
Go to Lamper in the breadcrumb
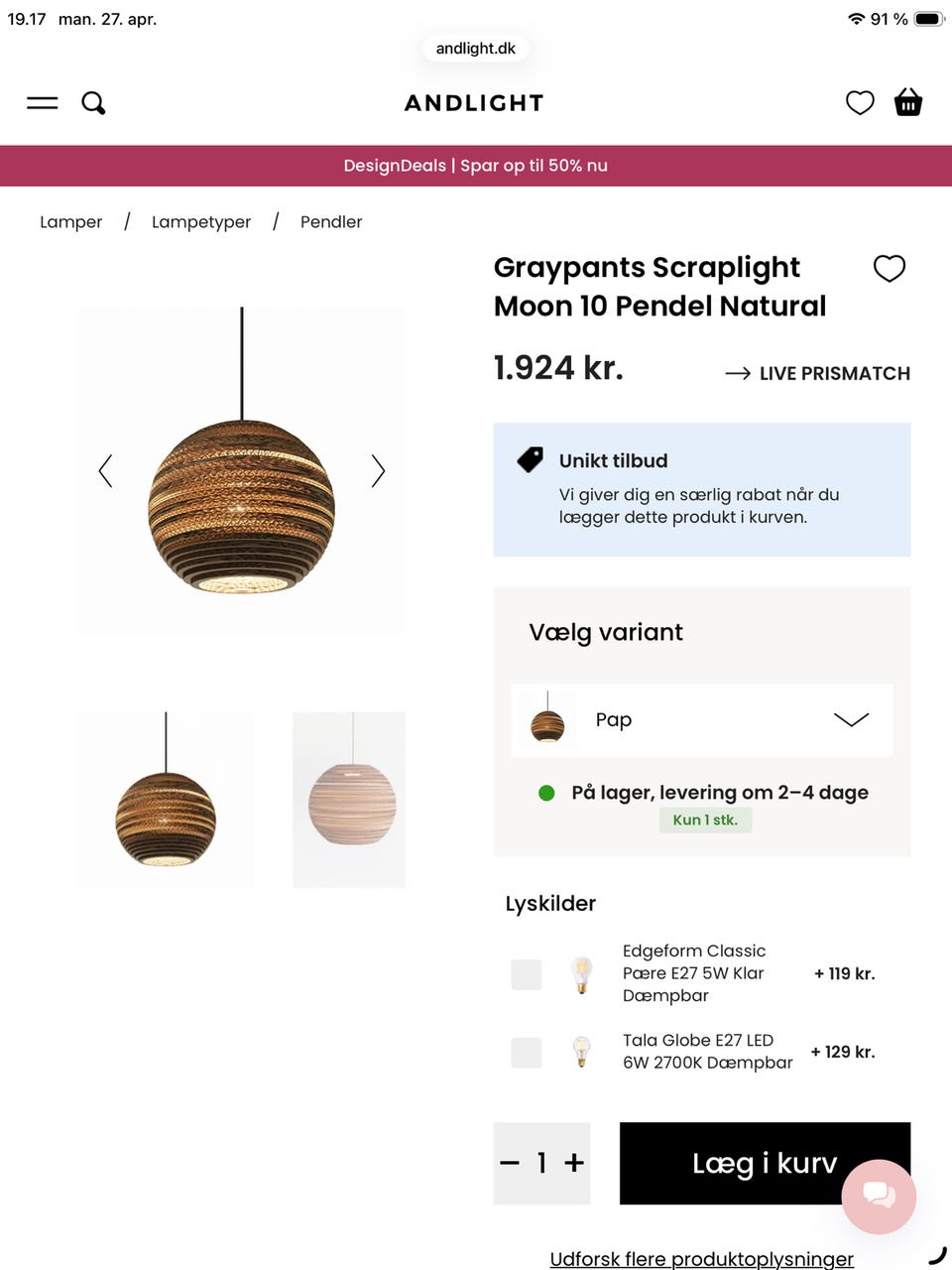click(70, 221)
